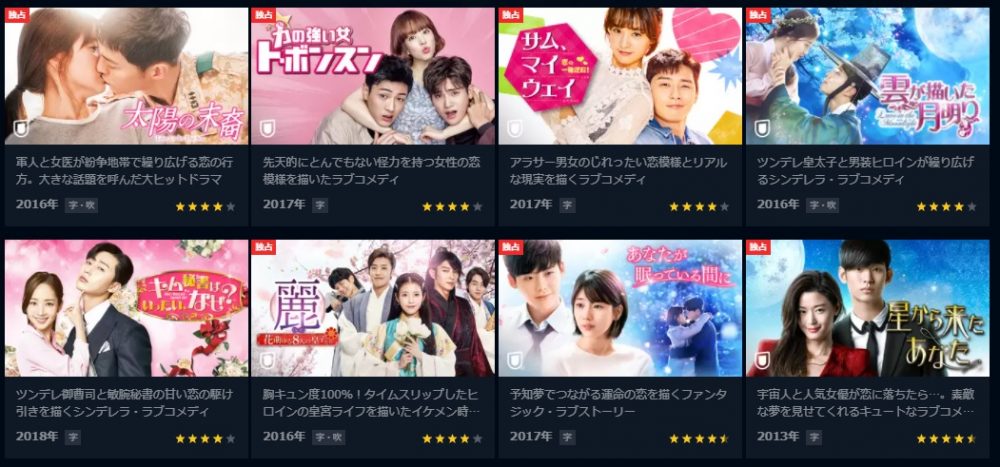Open あなたが眠っている間に card
Image resolution: width=1000 pixels, height=467 pixels.
click(x=619, y=308)
